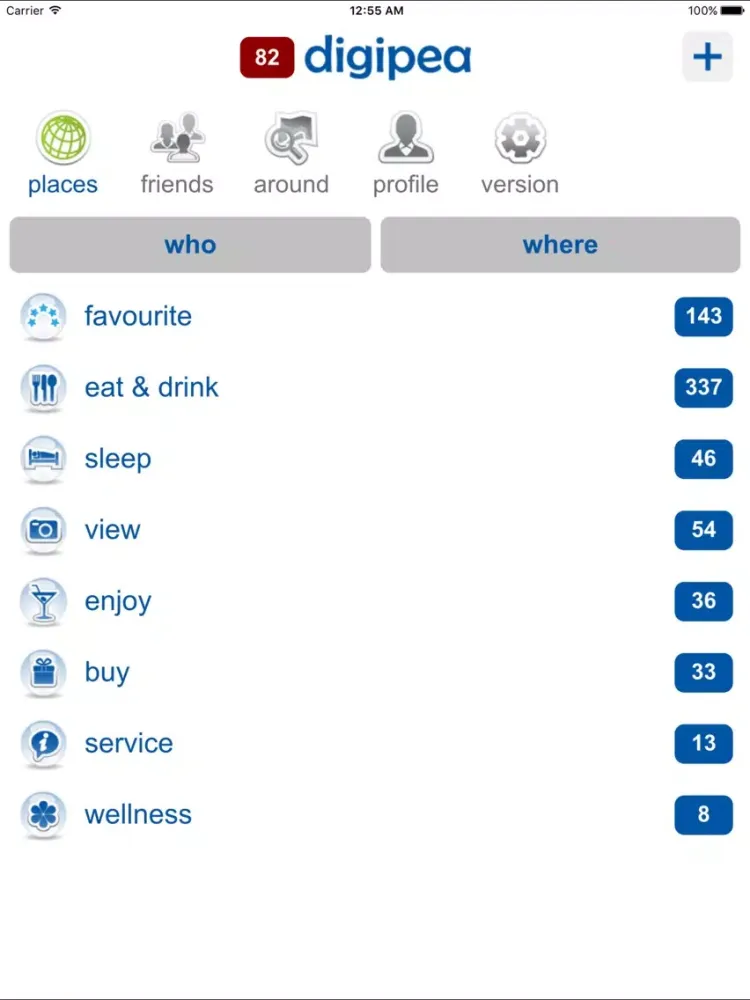Tap the plus button to add a place

(707, 57)
